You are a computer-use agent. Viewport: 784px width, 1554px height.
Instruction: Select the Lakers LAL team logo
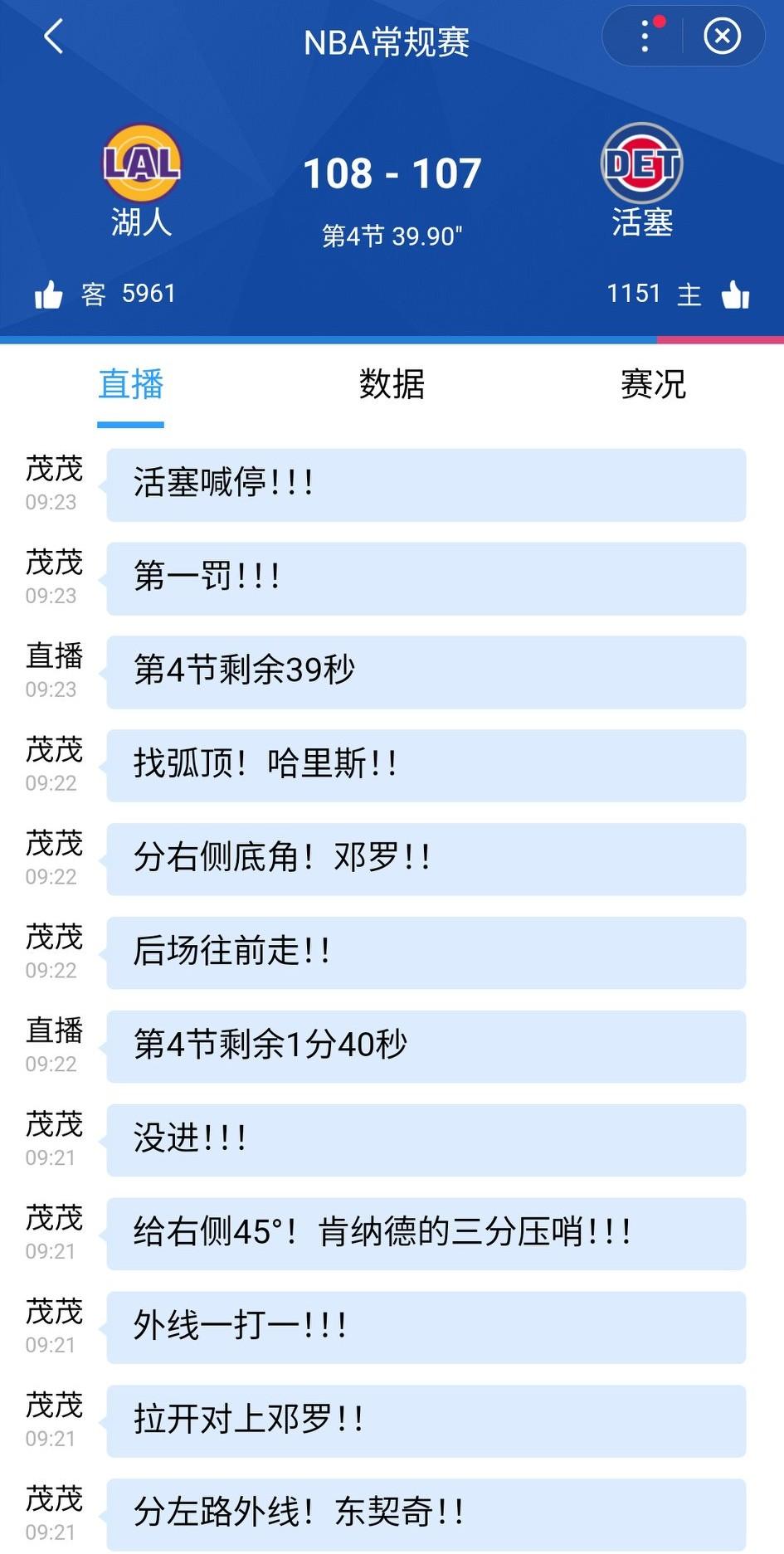coord(141,163)
